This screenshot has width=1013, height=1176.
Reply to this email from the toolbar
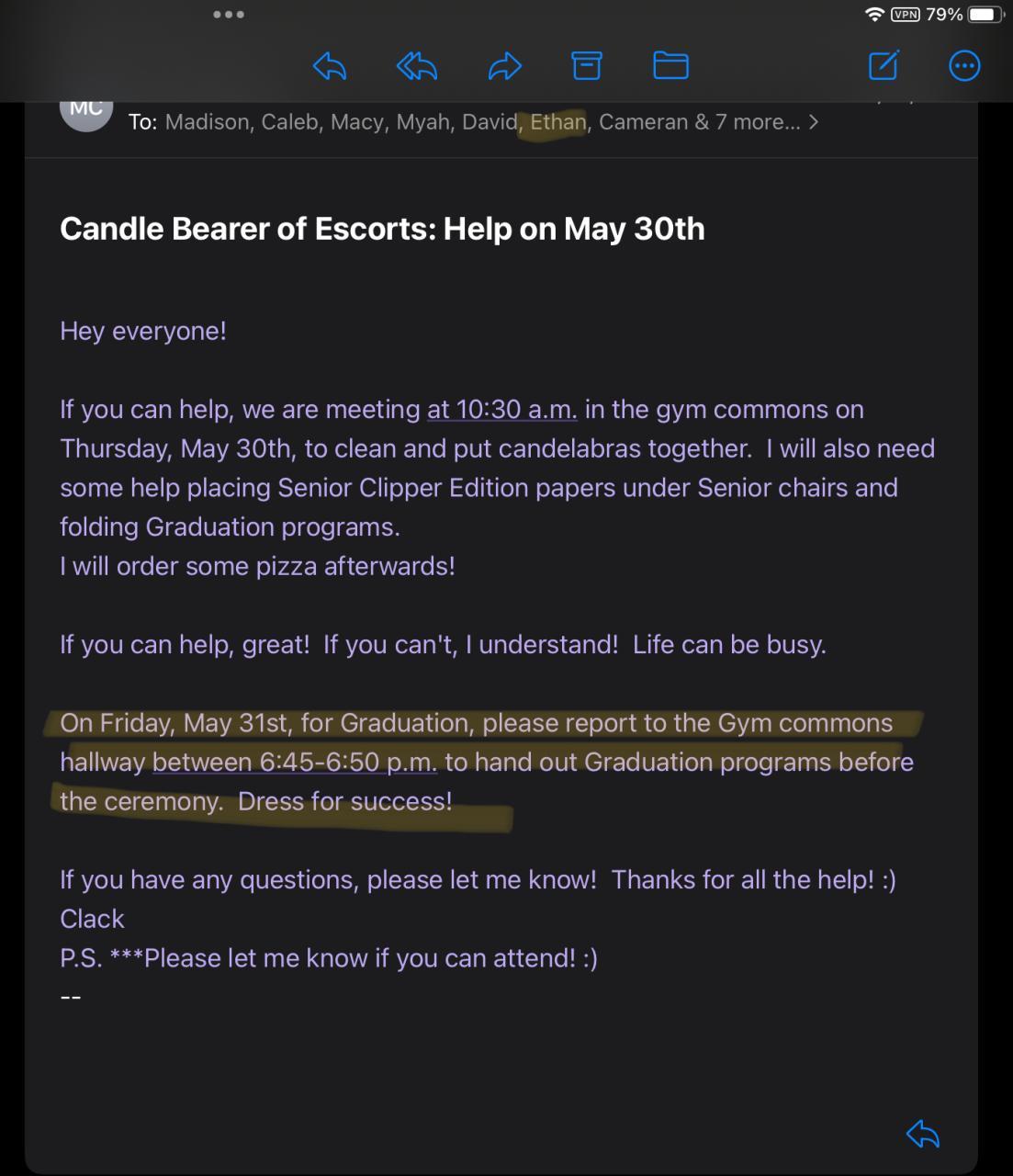click(x=330, y=66)
